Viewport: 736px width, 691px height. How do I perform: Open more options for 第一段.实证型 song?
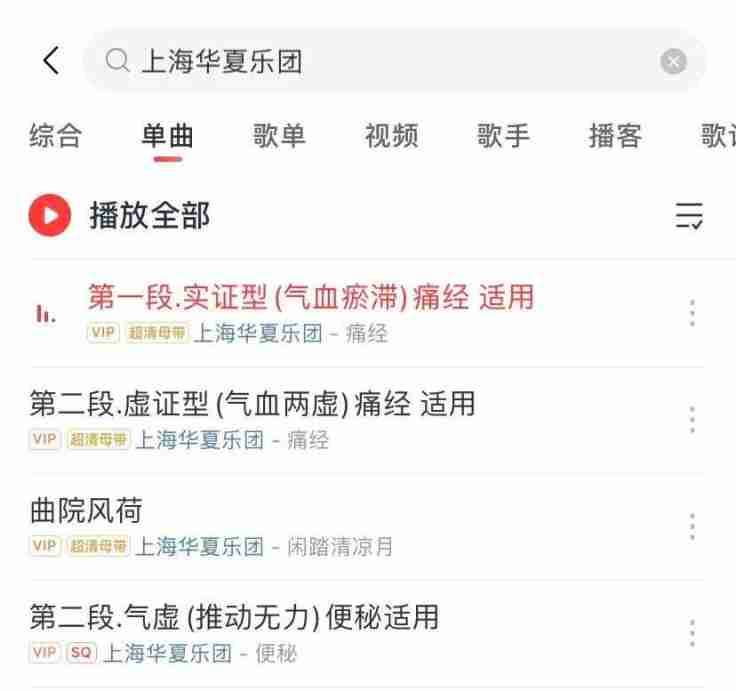(x=691, y=313)
